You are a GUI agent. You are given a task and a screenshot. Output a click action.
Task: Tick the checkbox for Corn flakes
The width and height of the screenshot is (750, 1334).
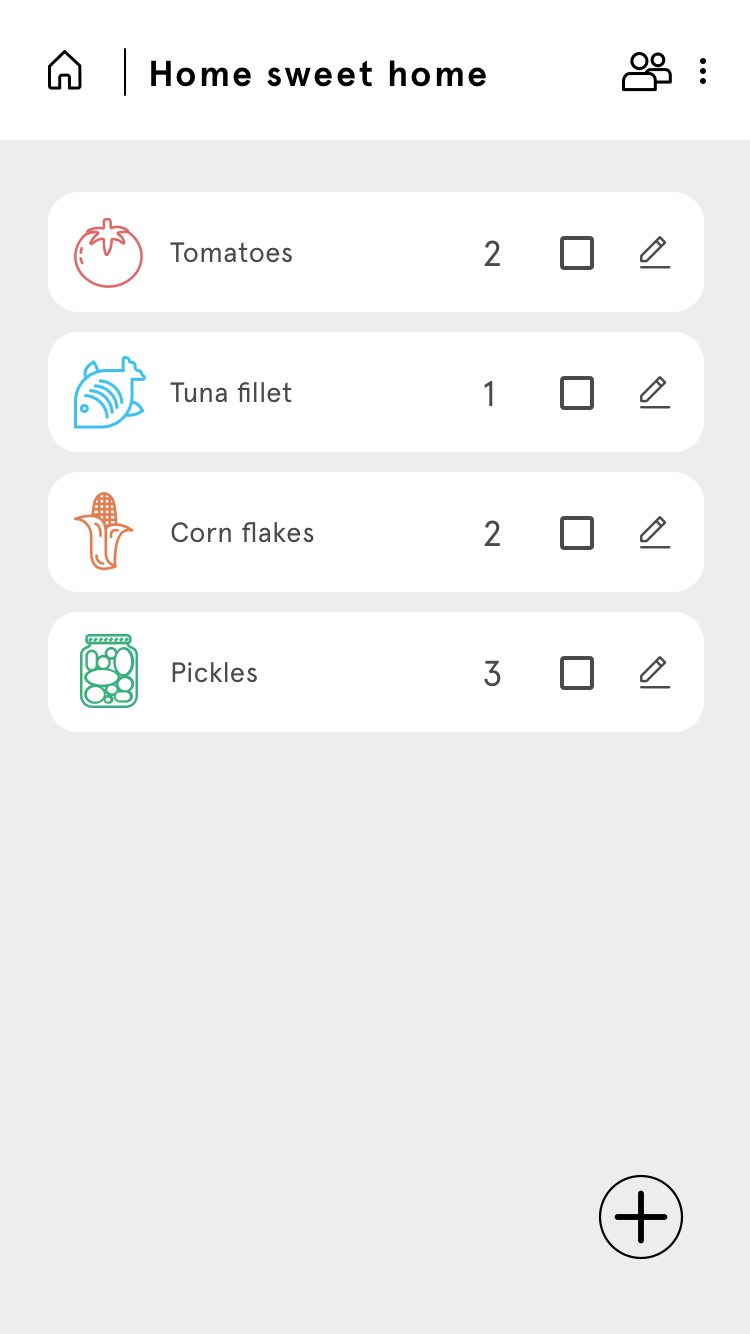(576, 533)
